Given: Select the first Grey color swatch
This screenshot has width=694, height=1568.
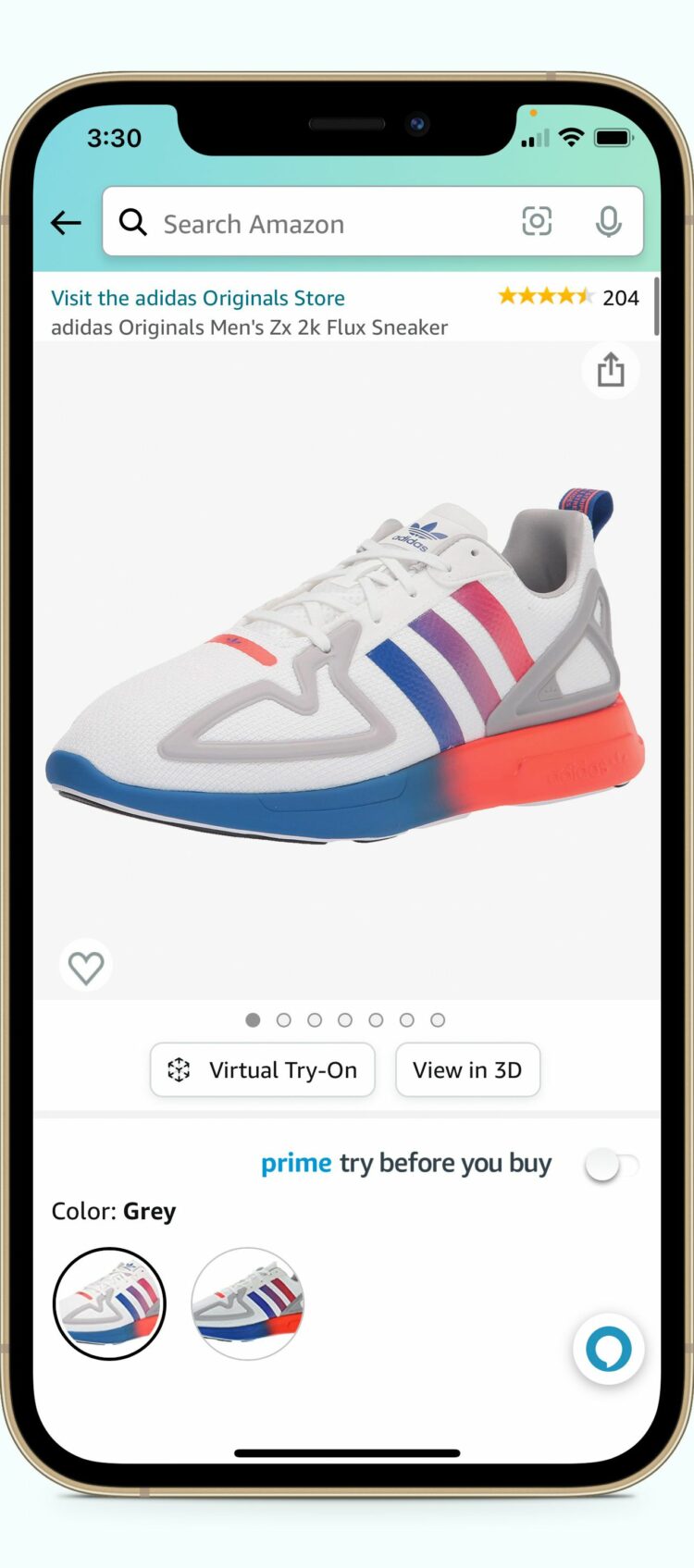Looking at the screenshot, I should tap(109, 1303).
